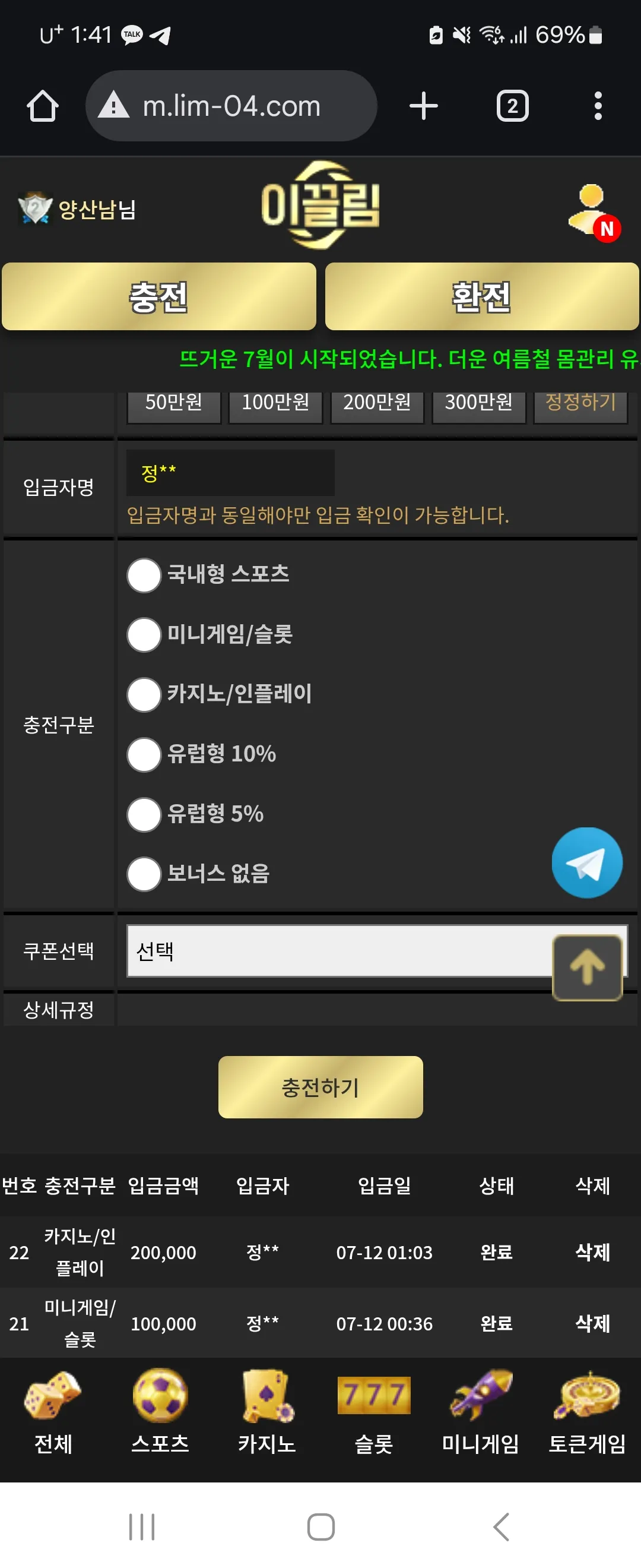This screenshot has height=1568, width=641.
Task: Switch to the 카지노 category
Action: pyautogui.click(x=267, y=1412)
